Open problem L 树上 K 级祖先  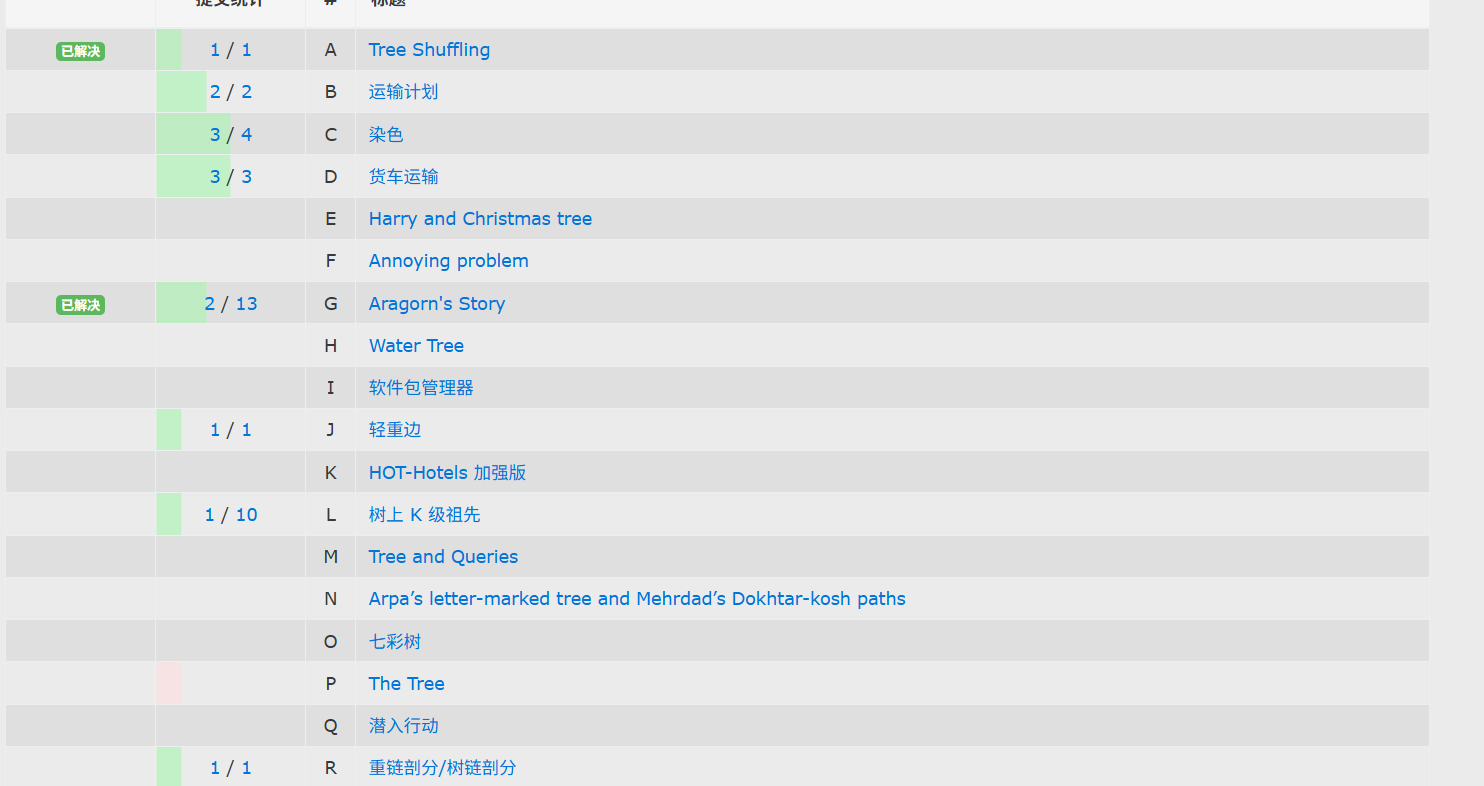pyautogui.click(x=424, y=515)
